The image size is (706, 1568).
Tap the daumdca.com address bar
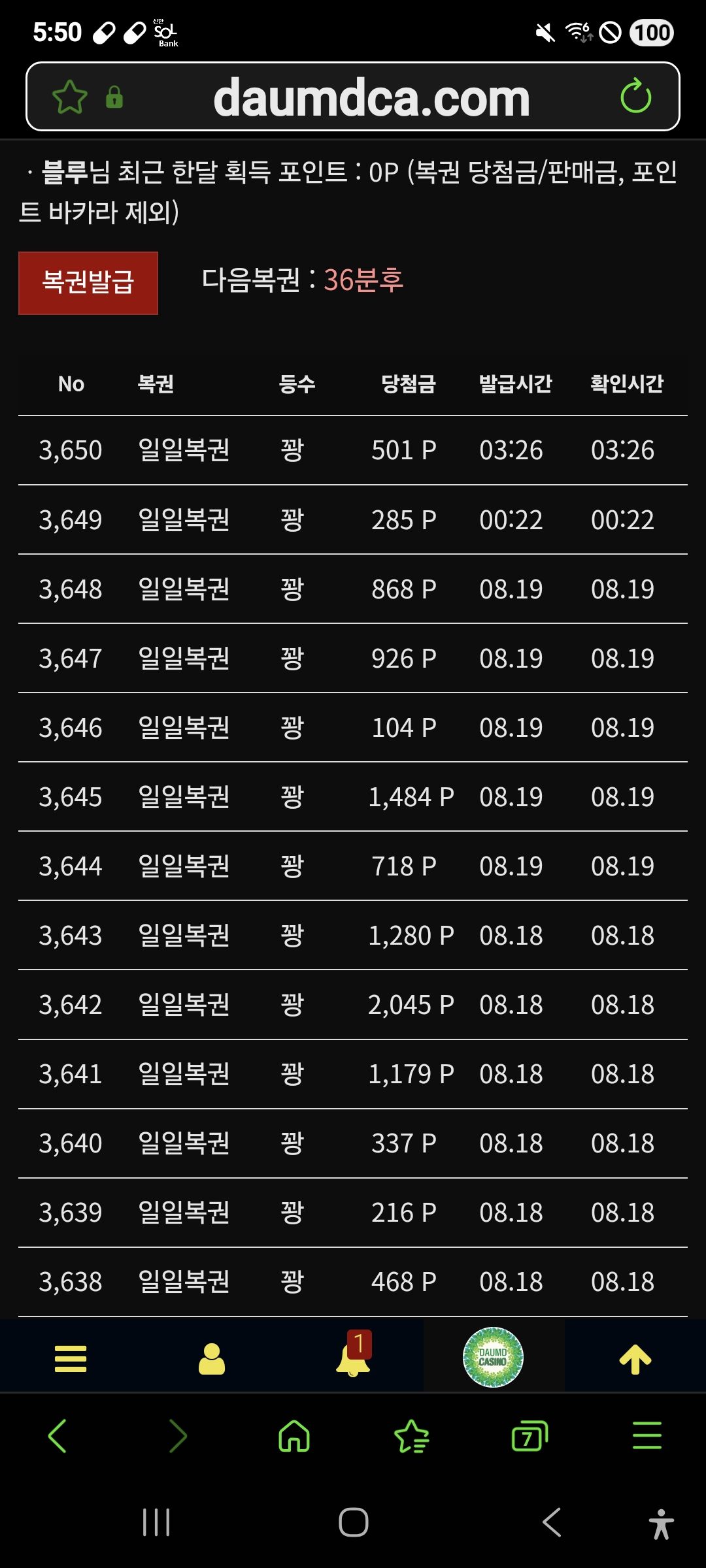371,97
